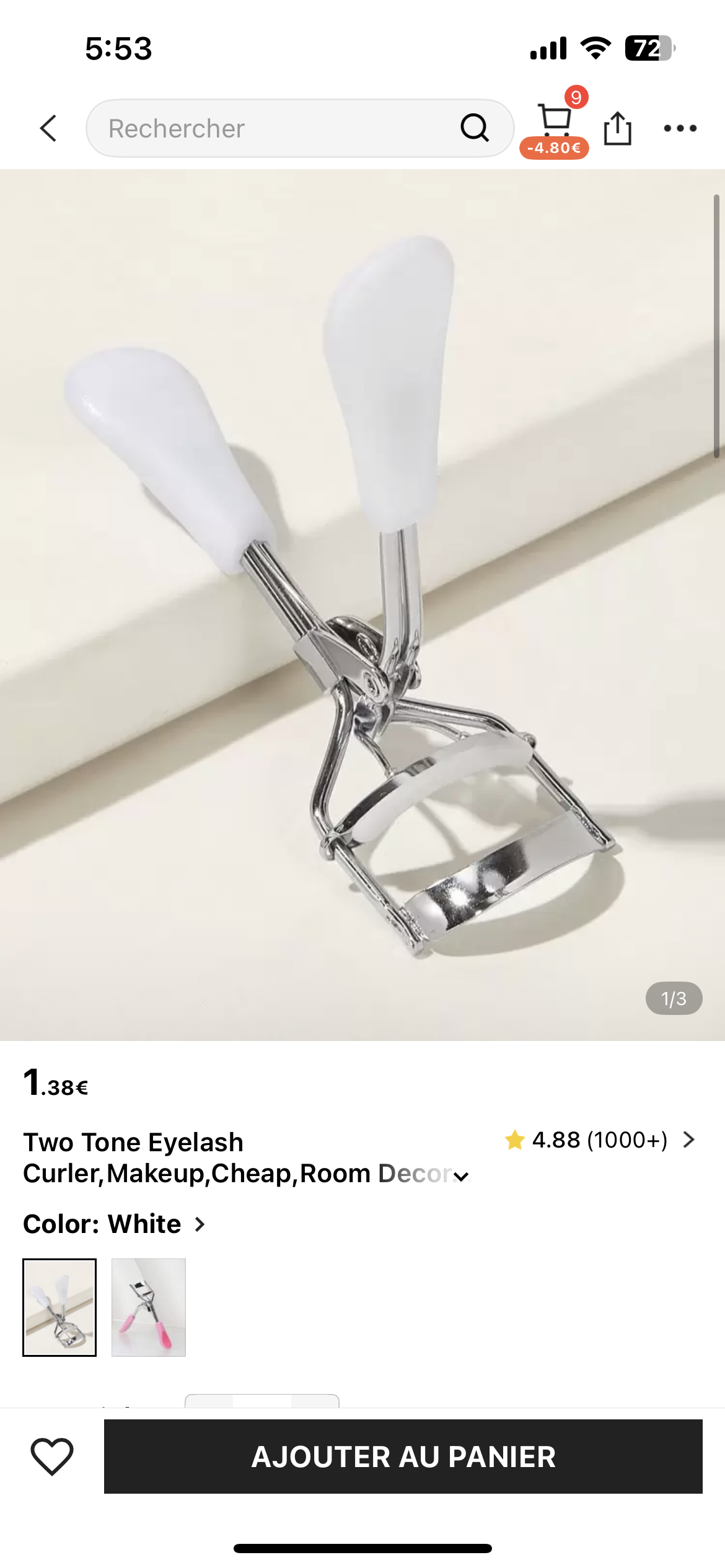Open the Color: White options
The height and width of the screenshot is (1568, 725).
(115, 1224)
